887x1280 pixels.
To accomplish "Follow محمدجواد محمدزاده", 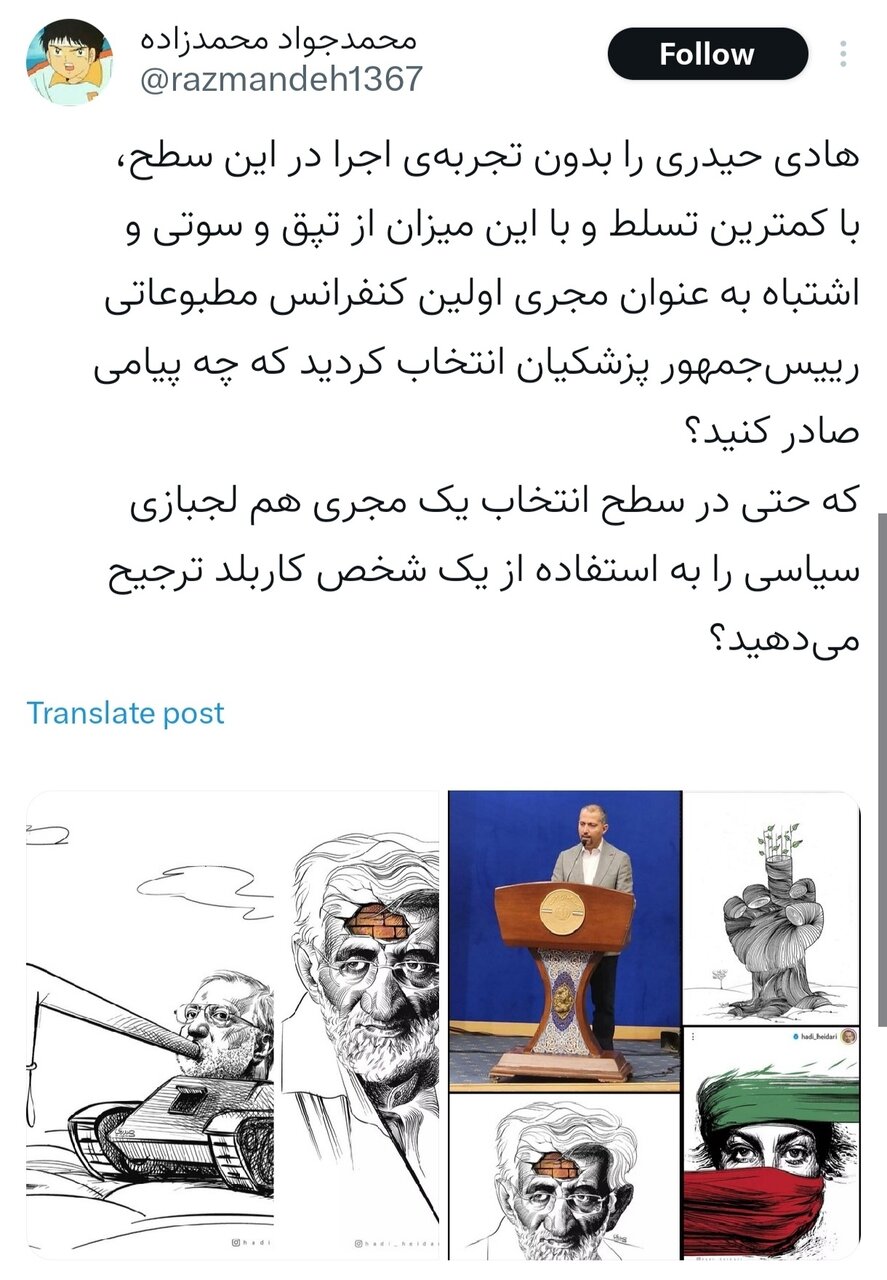I will [x=706, y=54].
